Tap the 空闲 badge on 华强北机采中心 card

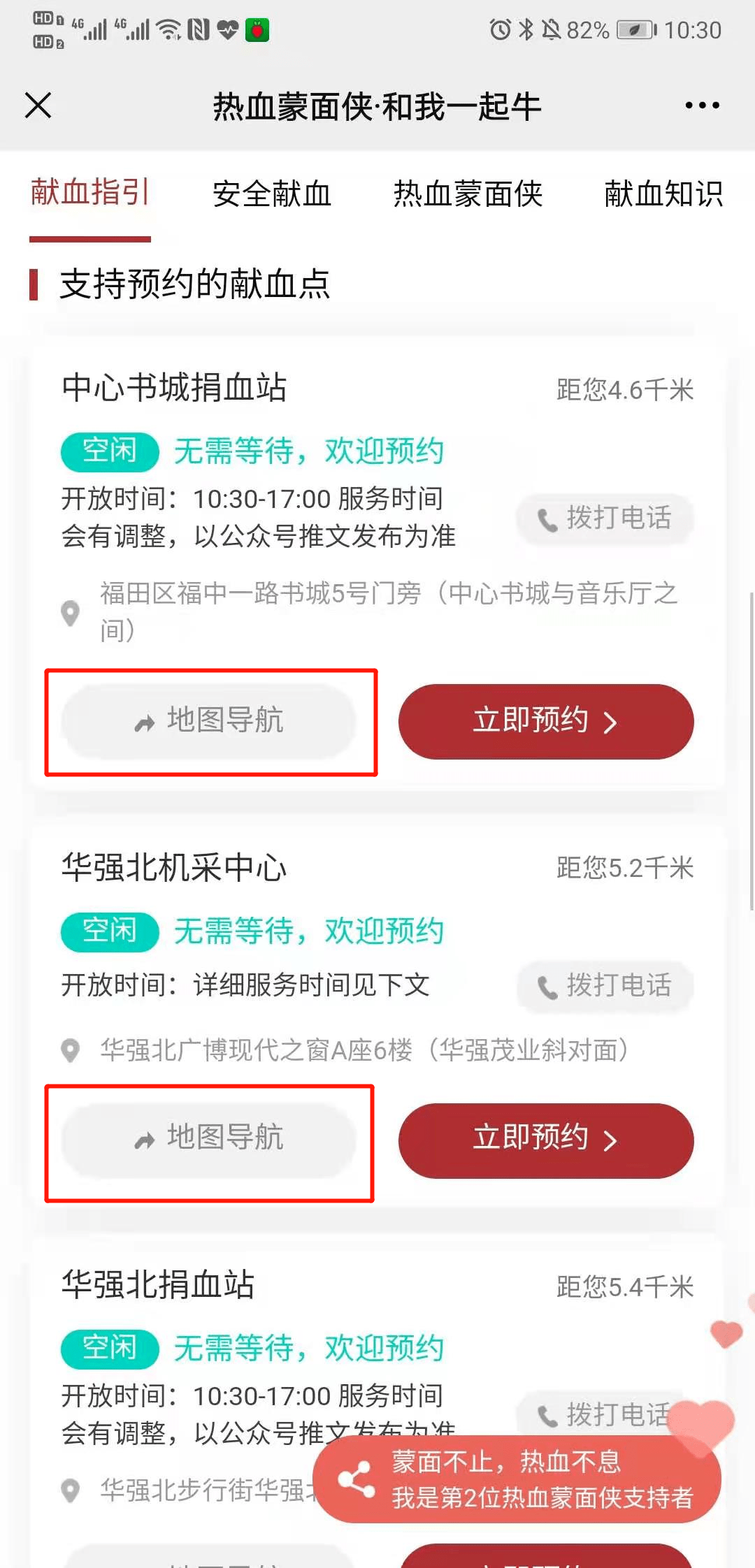pyautogui.click(x=109, y=931)
